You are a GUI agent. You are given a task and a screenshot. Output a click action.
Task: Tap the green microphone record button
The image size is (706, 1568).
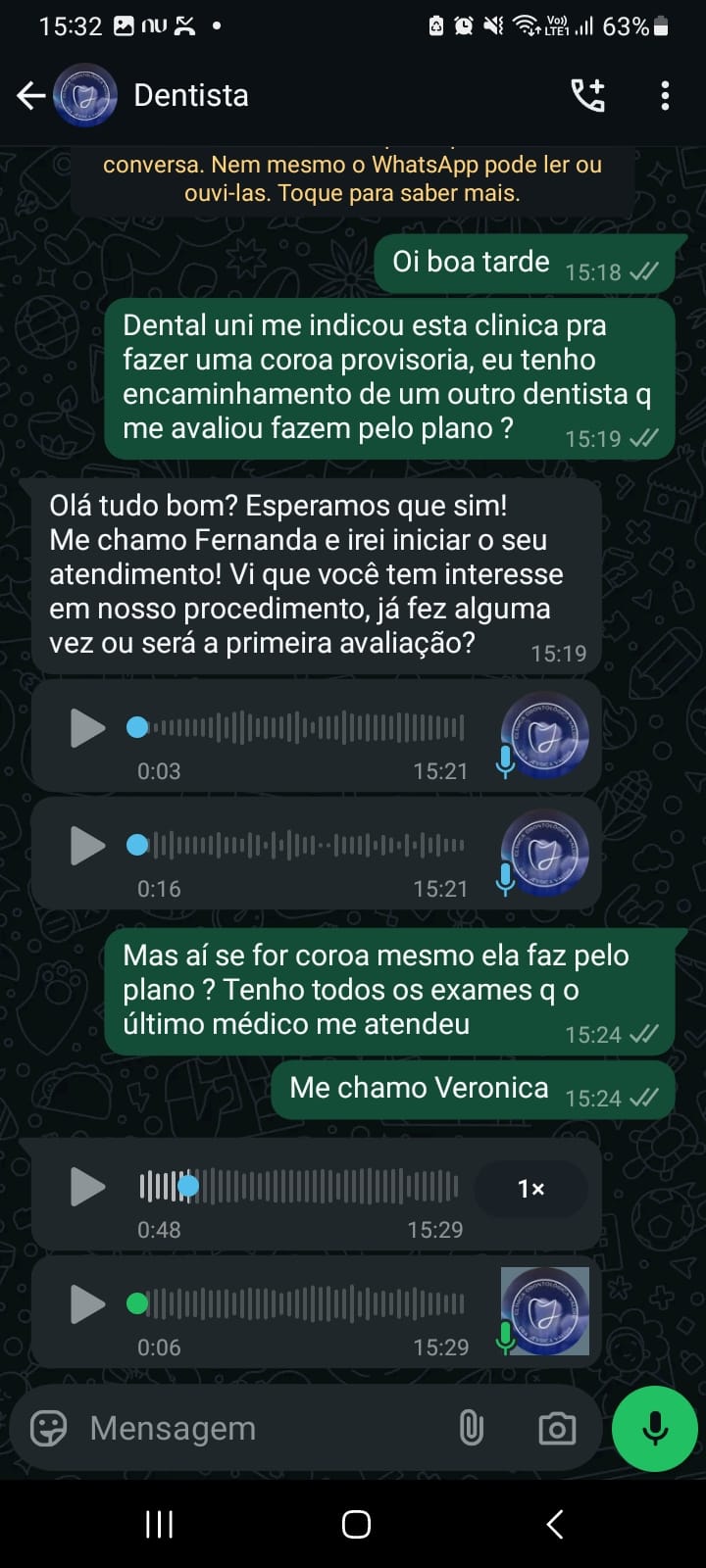point(654,1428)
